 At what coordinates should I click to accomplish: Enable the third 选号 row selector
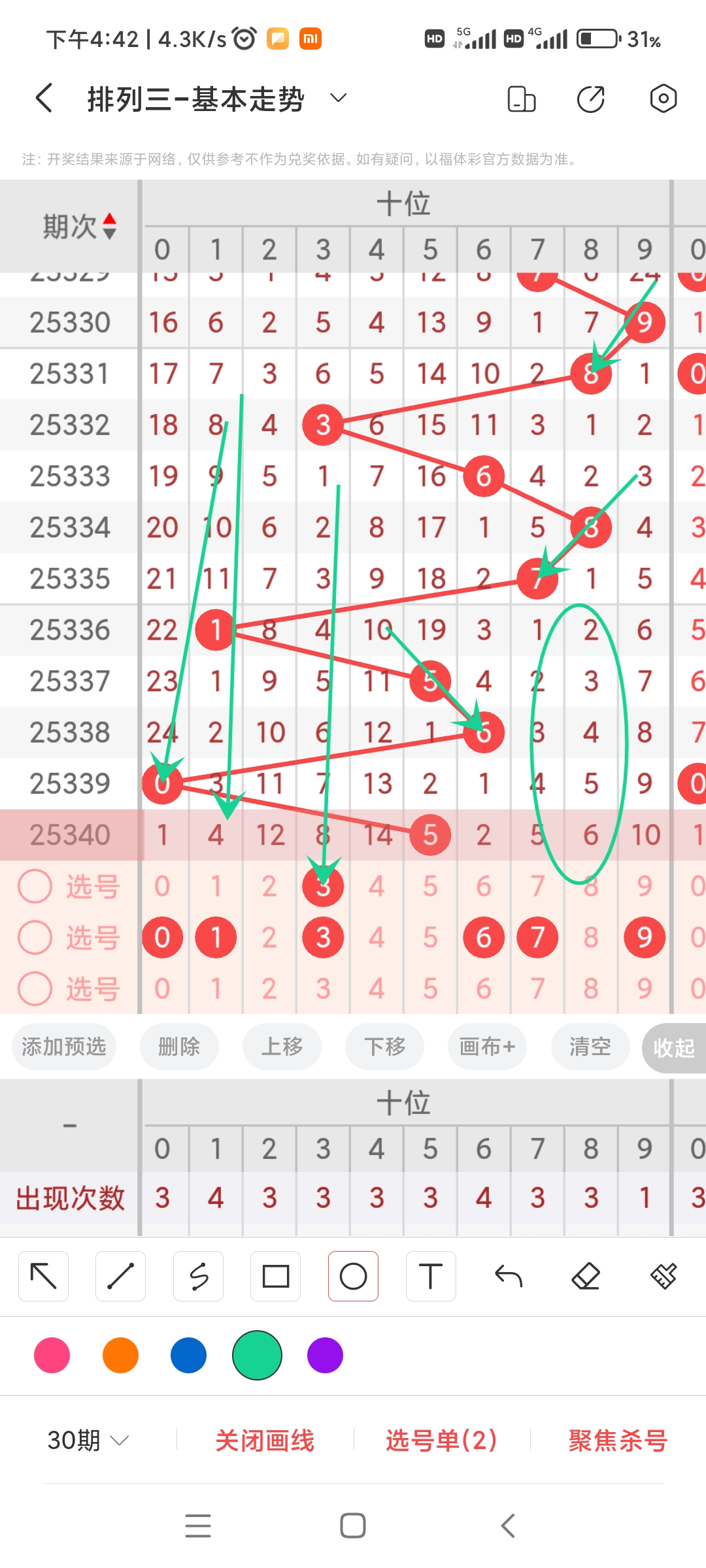[x=35, y=988]
